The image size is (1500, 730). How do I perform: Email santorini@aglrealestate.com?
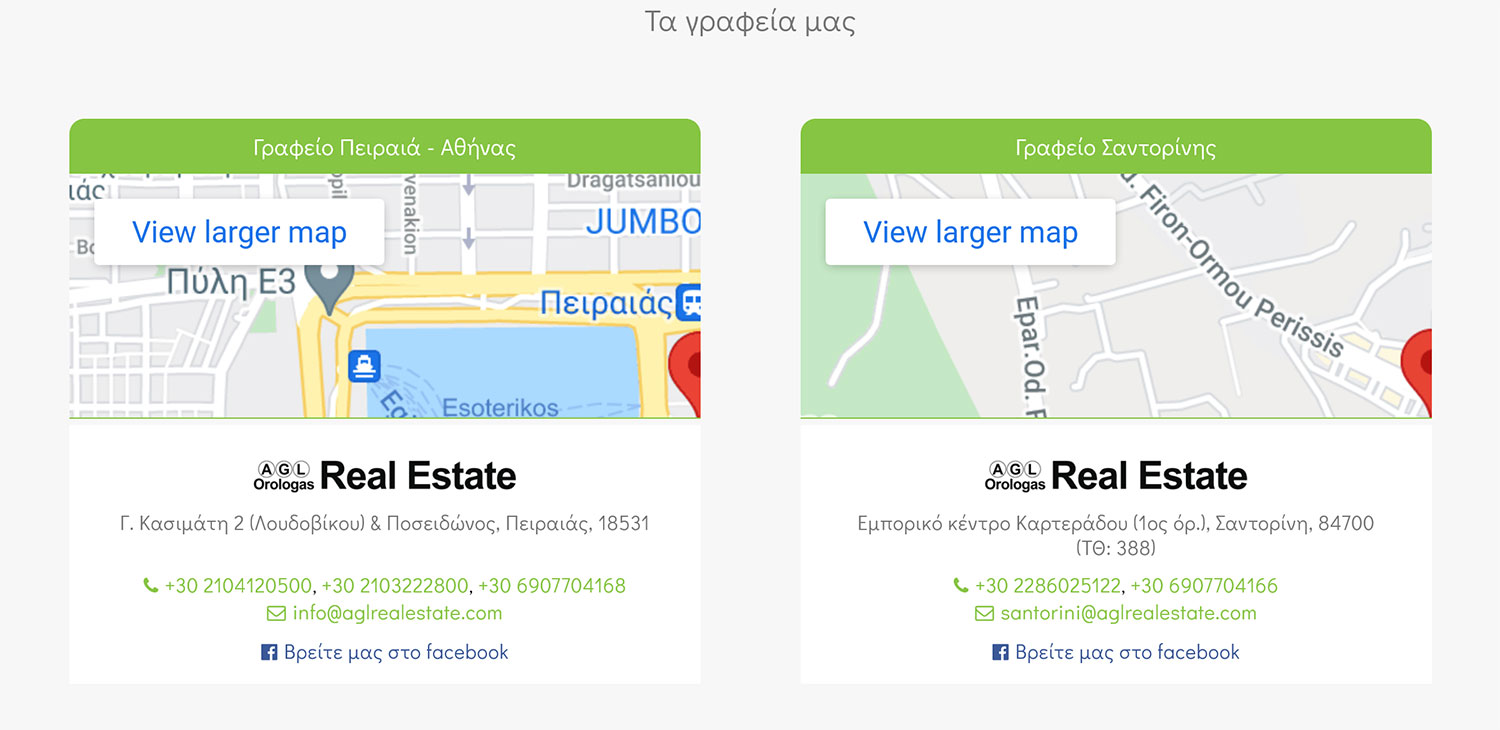[1127, 613]
